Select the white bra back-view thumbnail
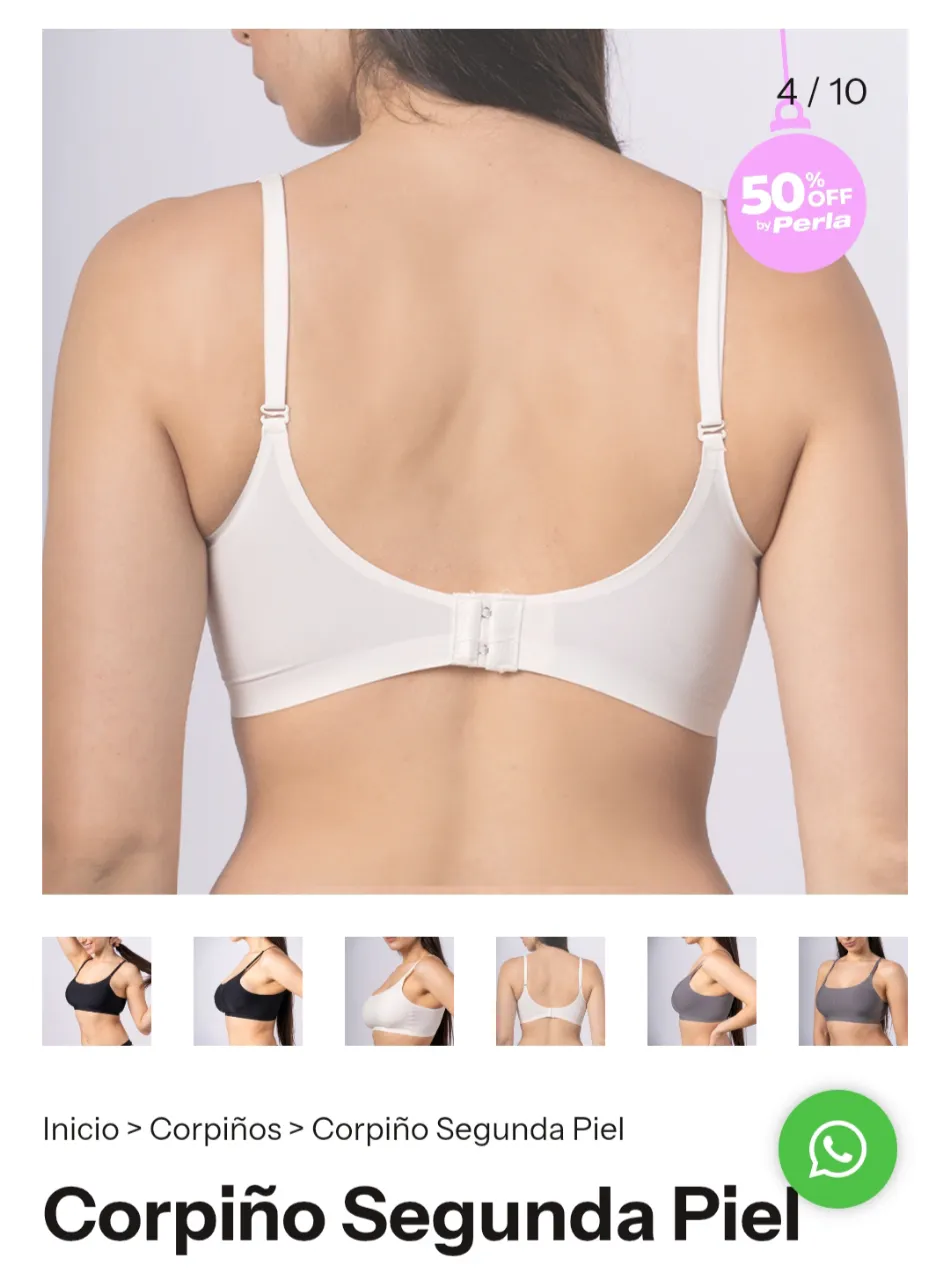Image resolution: width=950 pixels, height=1280 pixels. (550, 991)
